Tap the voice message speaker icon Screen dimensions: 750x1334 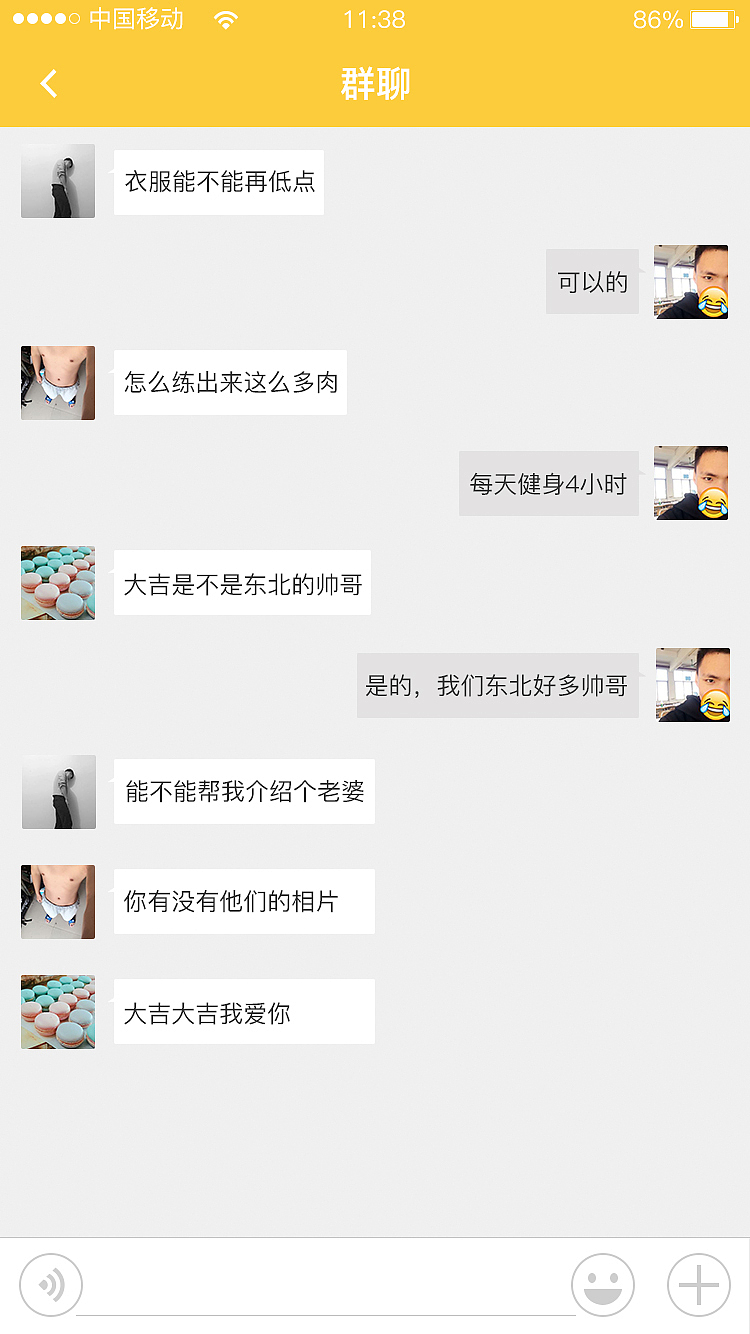50,1285
